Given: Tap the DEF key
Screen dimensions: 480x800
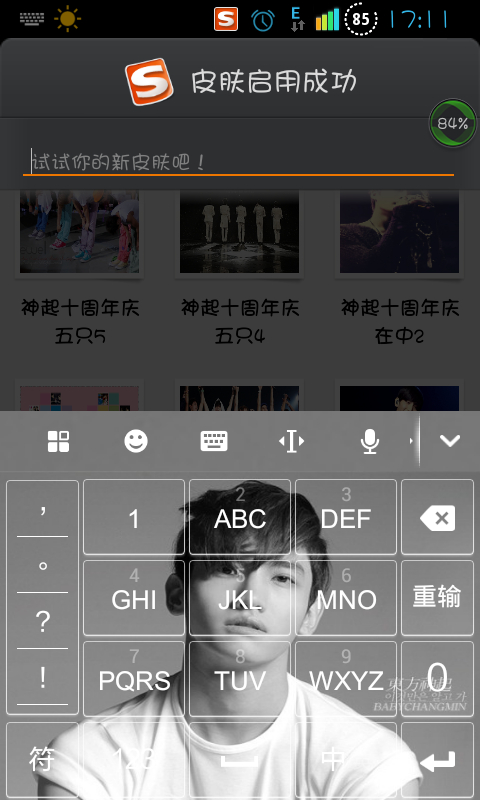Looking at the screenshot, I should [x=346, y=517].
